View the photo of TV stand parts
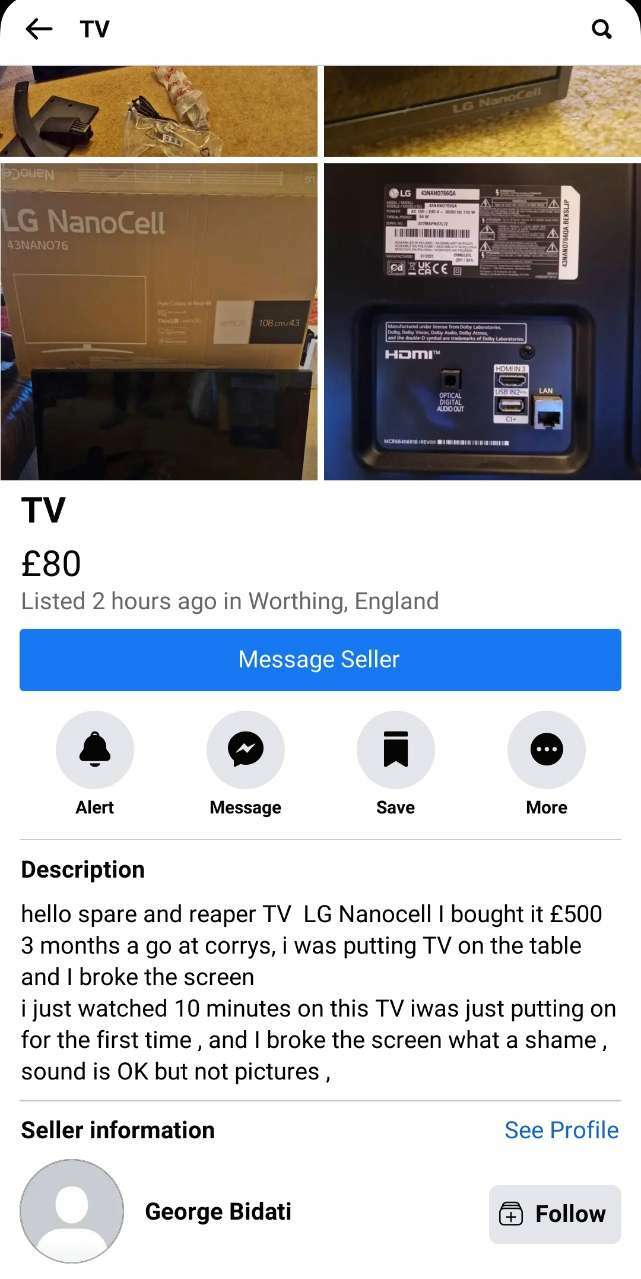This screenshot has height=1279, width=641. point(159,111)
